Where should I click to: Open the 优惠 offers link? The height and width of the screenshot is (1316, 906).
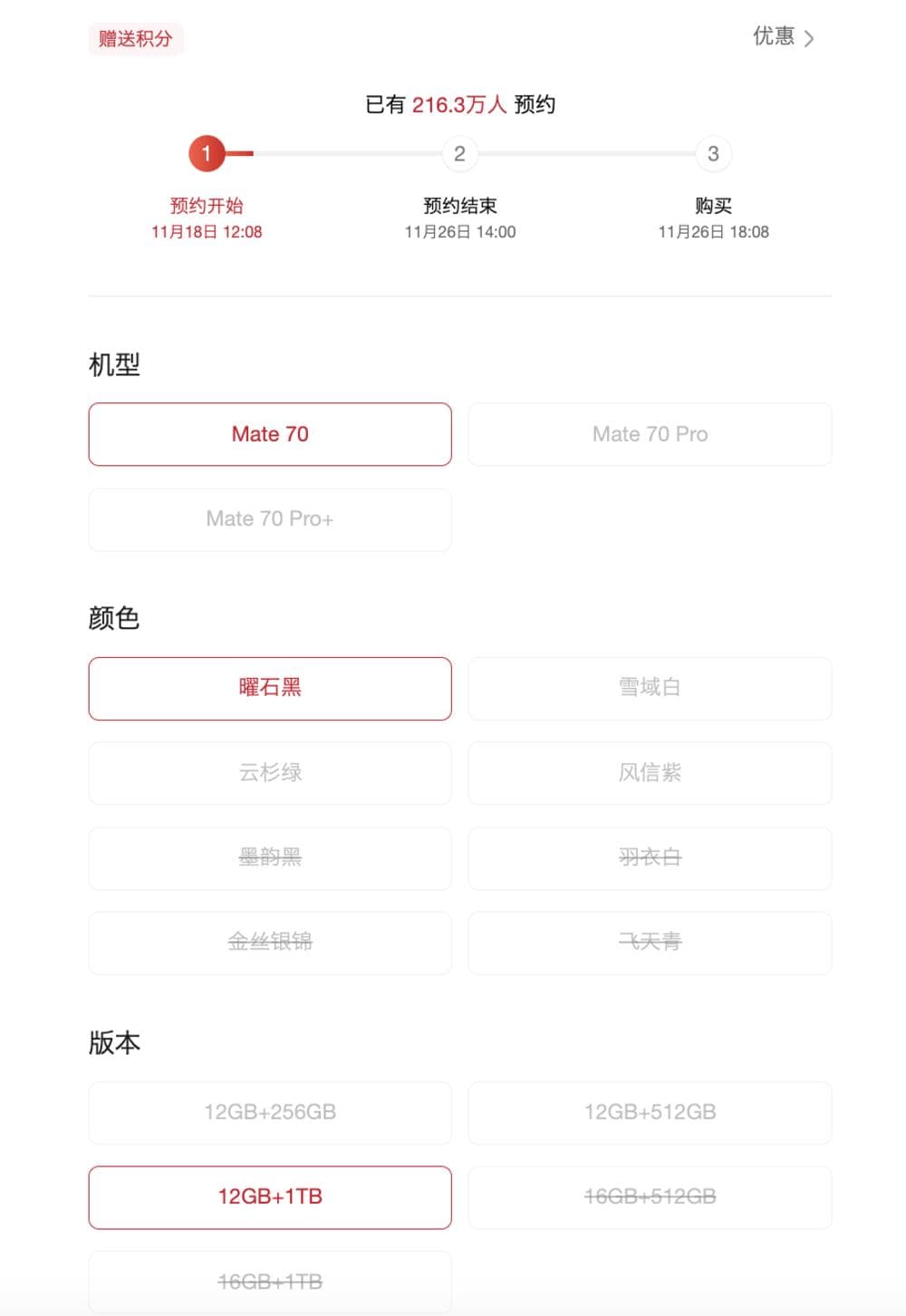783,36
